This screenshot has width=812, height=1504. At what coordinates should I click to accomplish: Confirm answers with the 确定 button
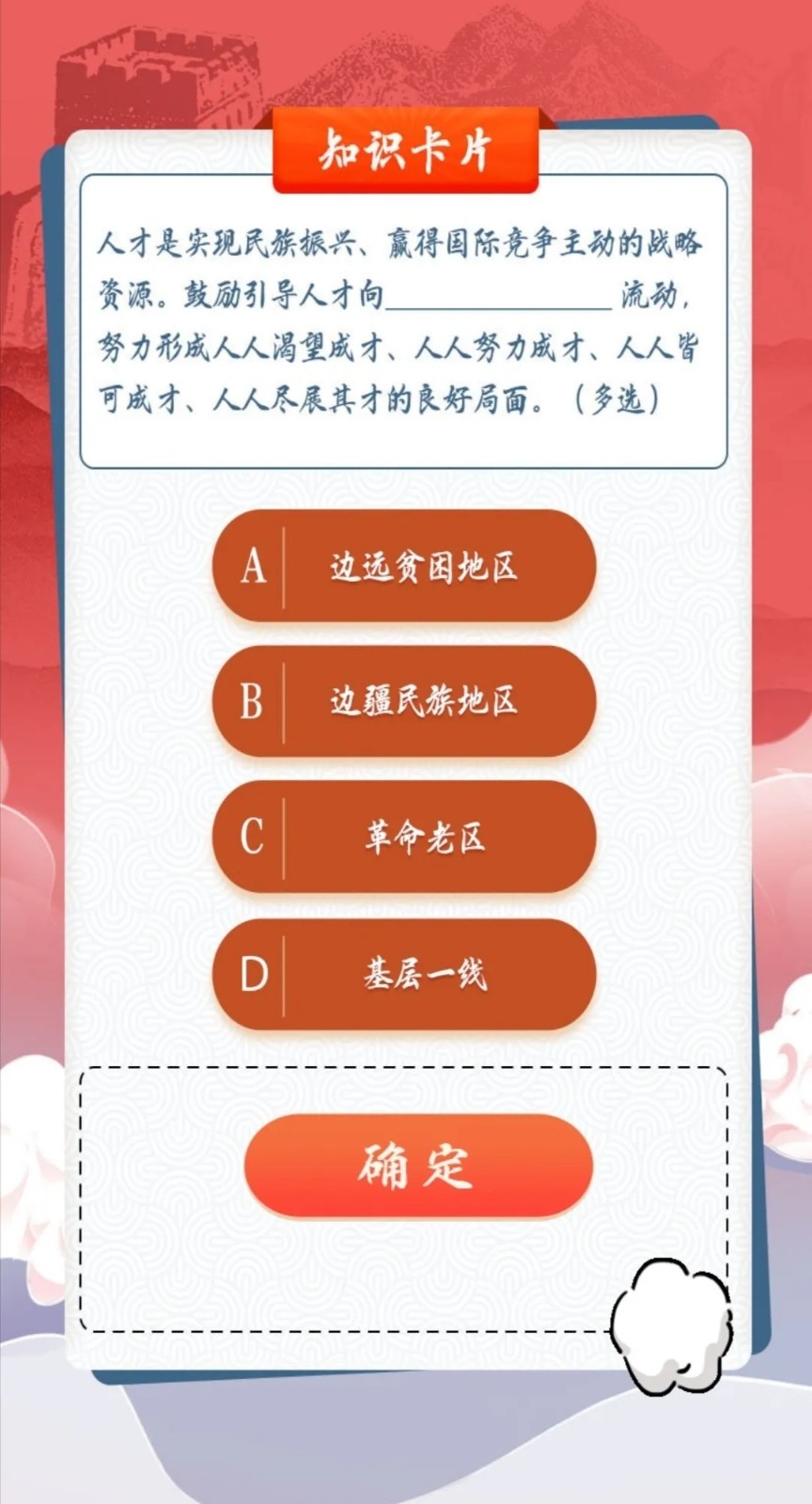418,1167
